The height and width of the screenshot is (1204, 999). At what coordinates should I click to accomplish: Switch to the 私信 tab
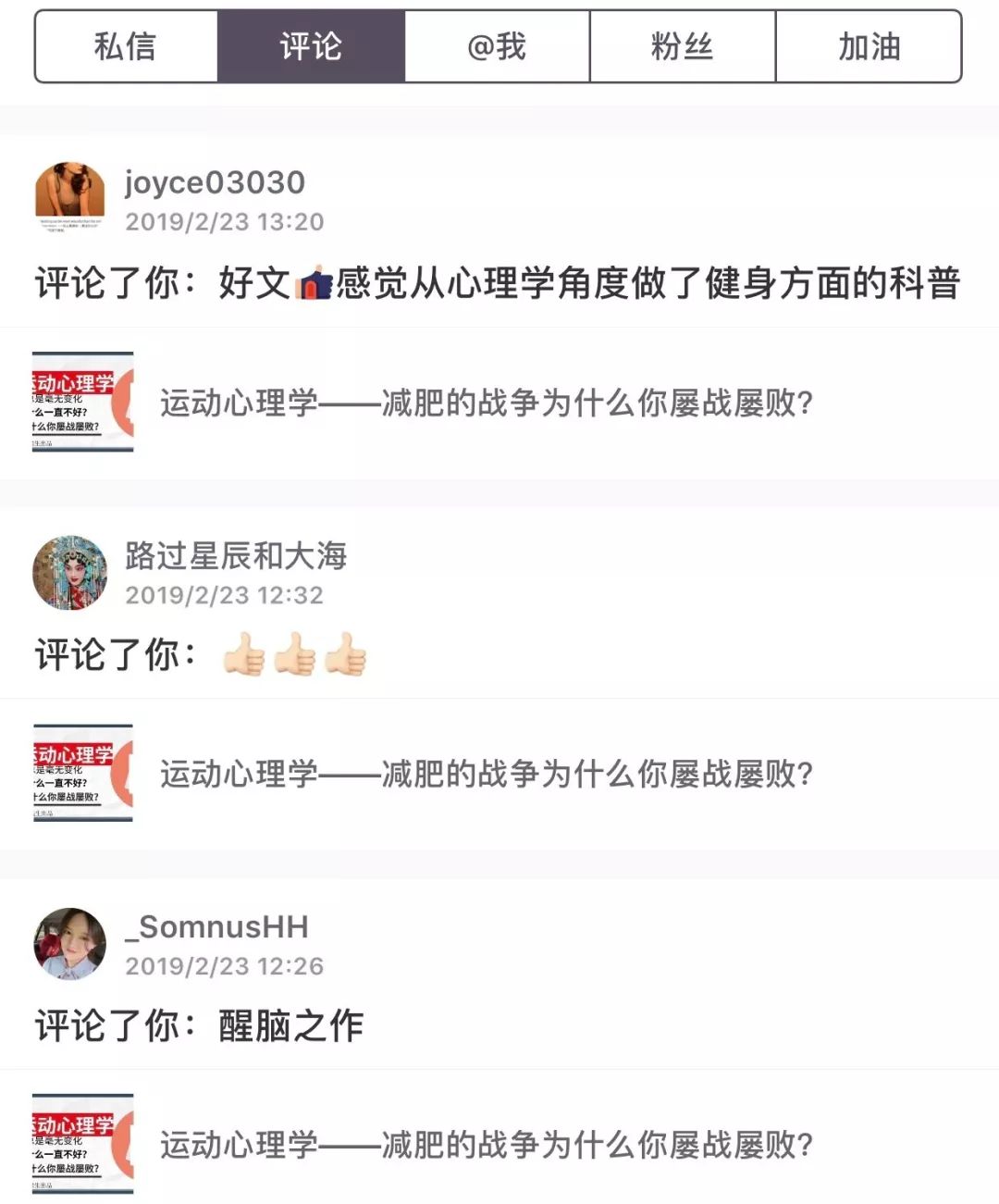click(125, 48)
